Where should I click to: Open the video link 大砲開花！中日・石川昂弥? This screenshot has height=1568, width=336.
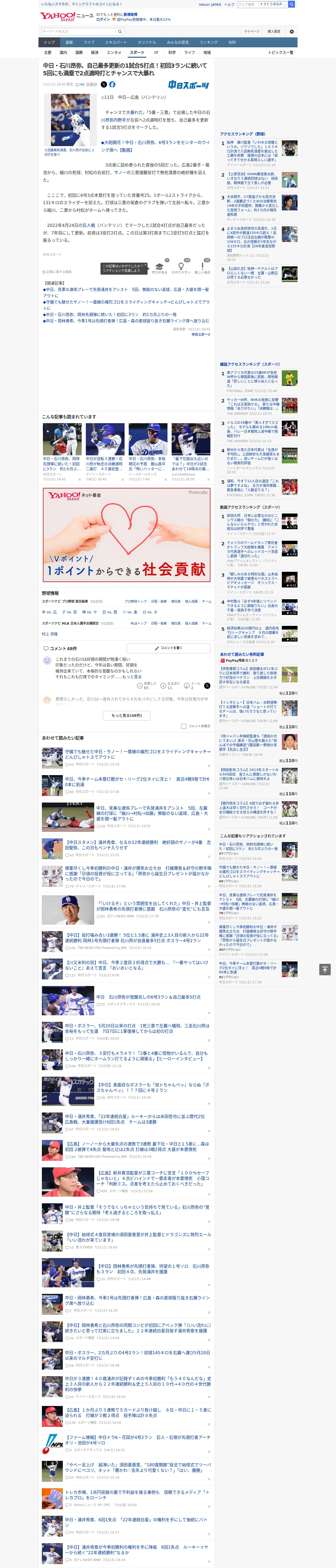tap(155, 146)
